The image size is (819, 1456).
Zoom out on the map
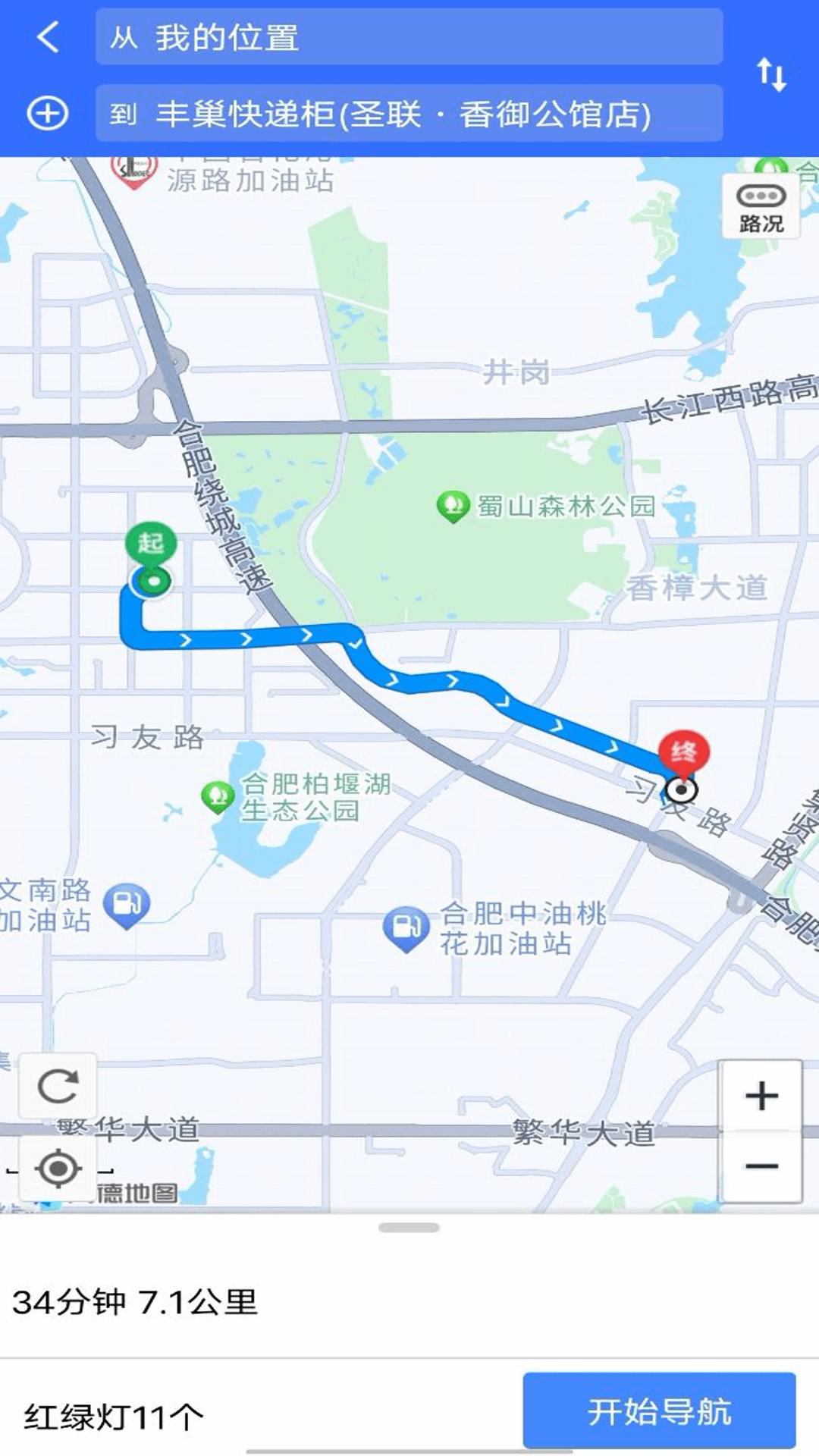pyautogui.click(x=761, y=1166)
